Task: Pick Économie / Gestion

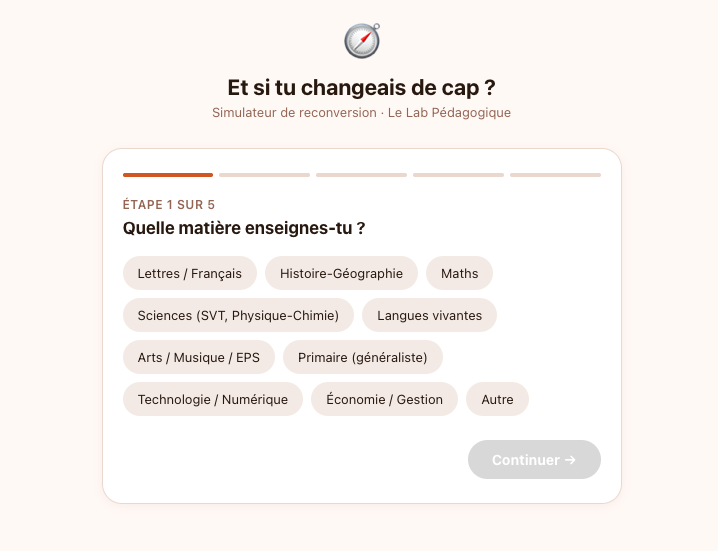Action: [x=384, y=399]
